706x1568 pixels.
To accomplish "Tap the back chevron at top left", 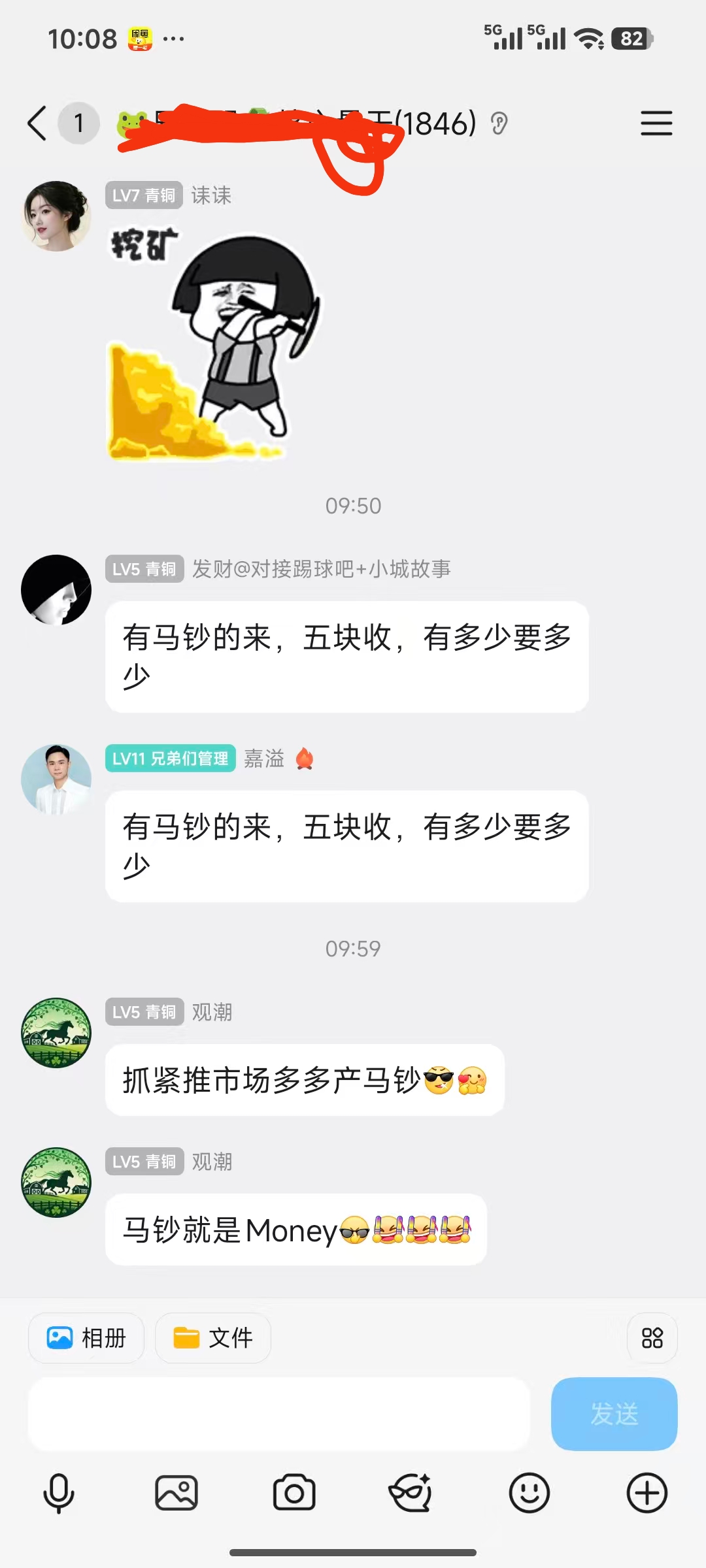I will [x=36, y=123].
